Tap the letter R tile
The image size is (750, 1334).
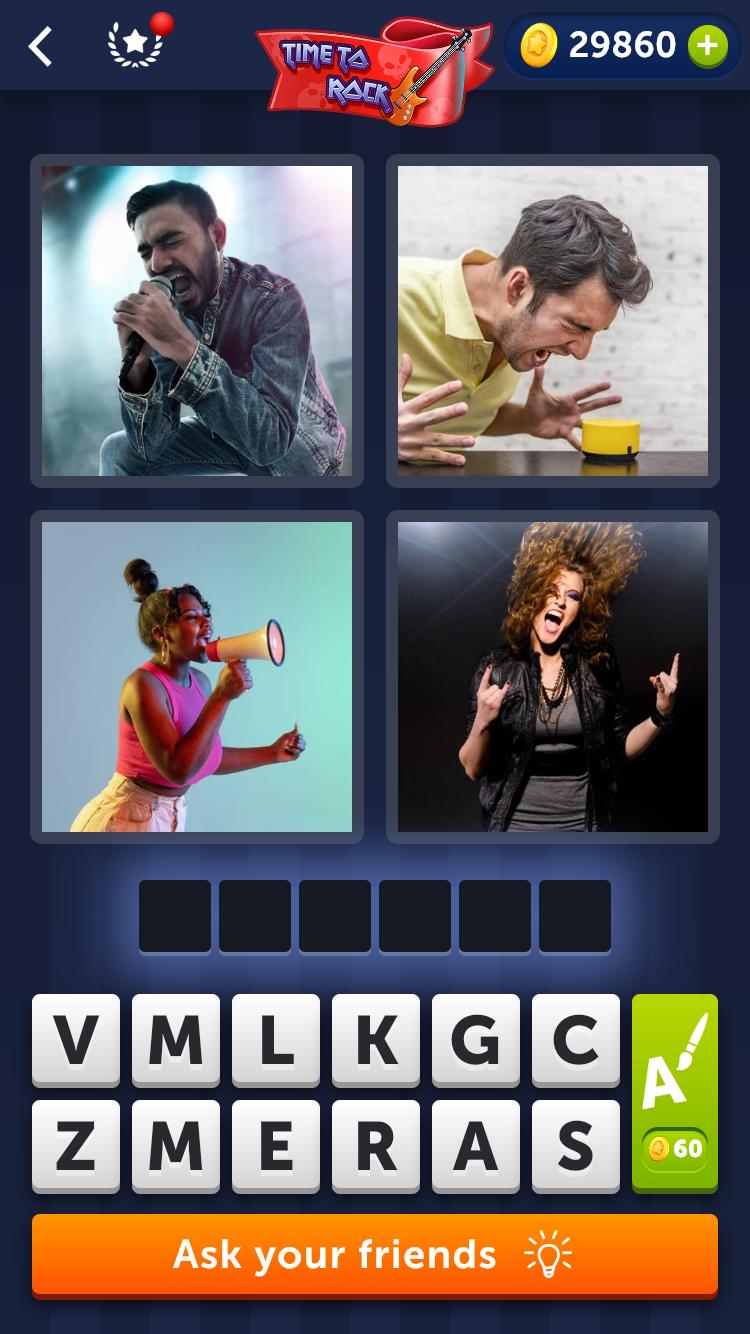(x=376, y=1146)
